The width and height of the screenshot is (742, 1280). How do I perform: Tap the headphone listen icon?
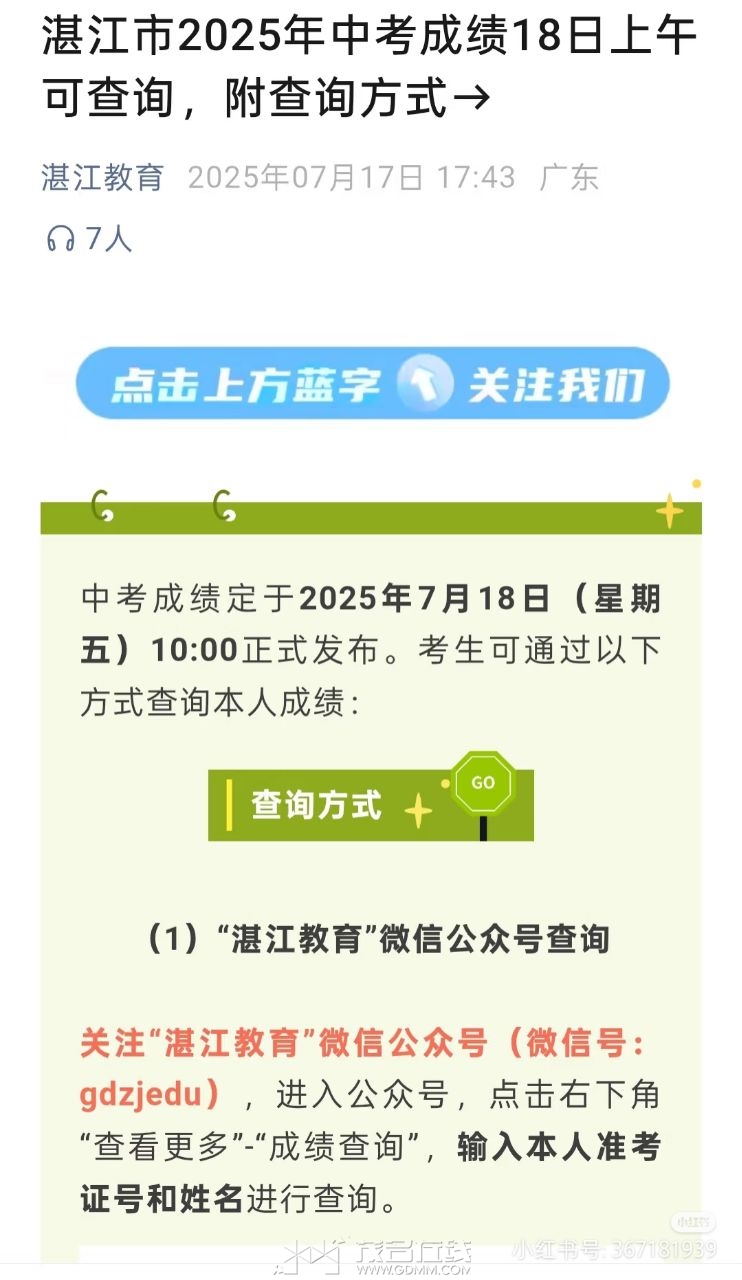[61, 239]
